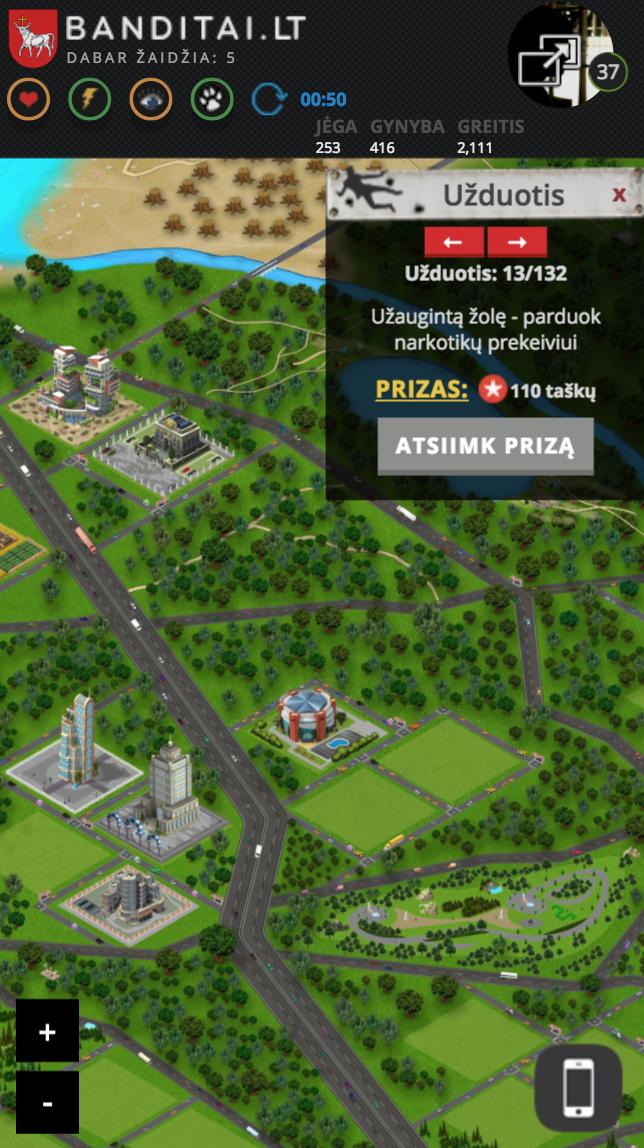
Task: Go to the previous task with left arrow
Action: (454, 242)
